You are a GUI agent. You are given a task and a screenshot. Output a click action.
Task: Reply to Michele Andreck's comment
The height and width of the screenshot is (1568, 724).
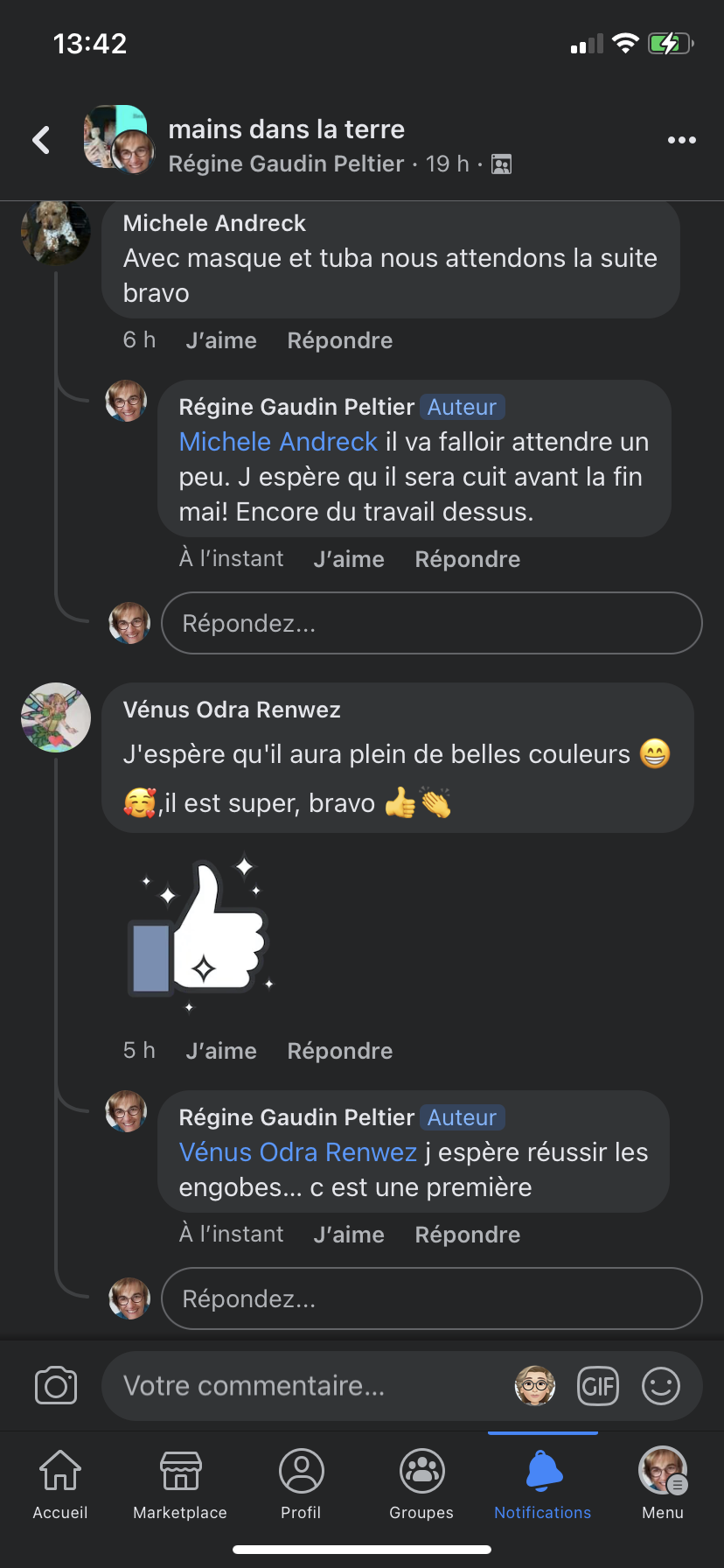coord(340,340)
